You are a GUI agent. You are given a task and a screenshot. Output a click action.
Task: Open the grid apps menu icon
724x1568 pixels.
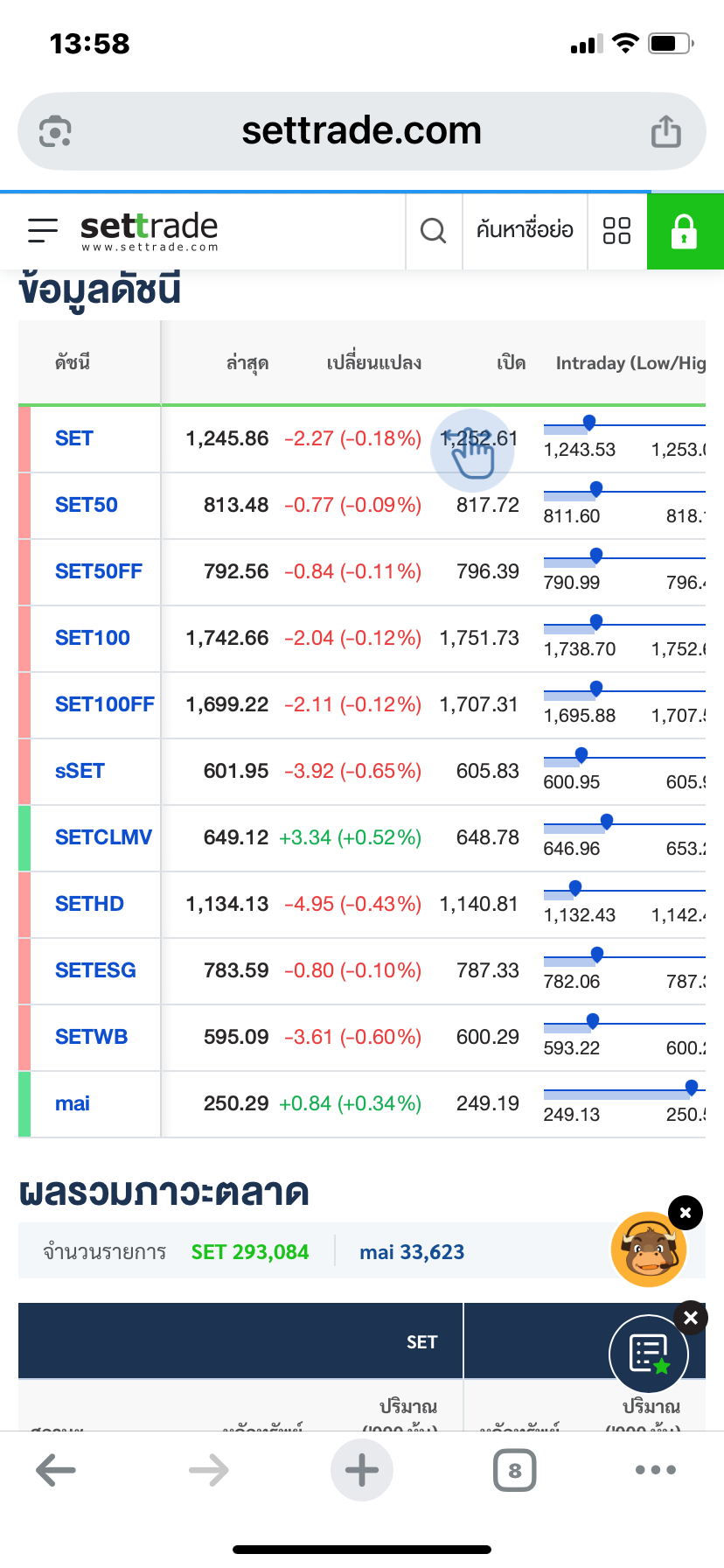[617, 231]
